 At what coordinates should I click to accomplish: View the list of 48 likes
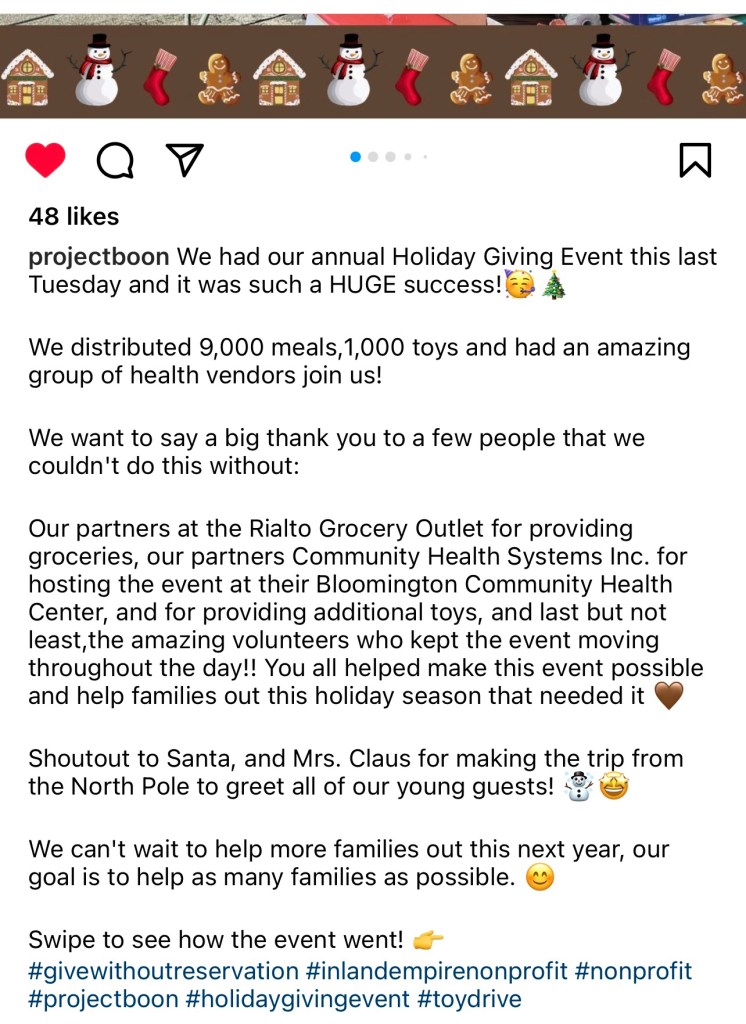pos(74,216)
